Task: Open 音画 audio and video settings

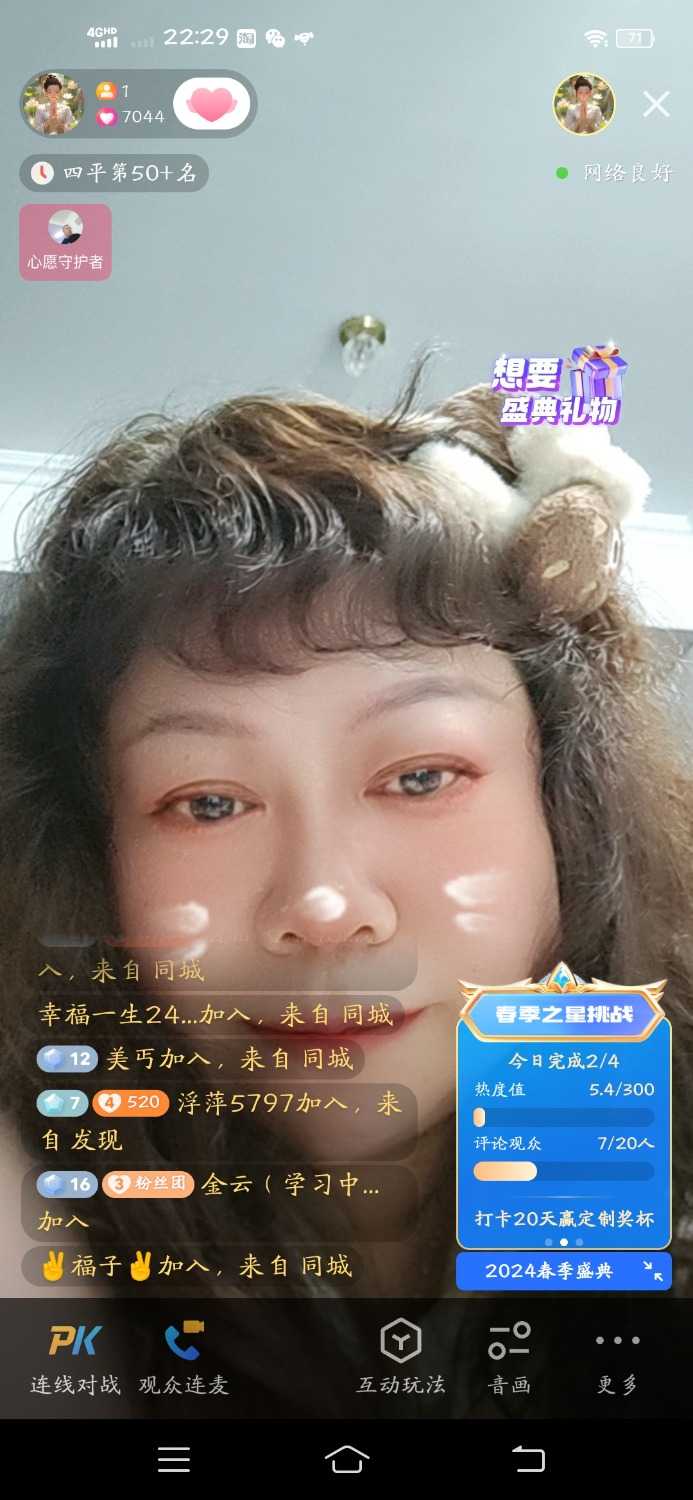Action: 509,1357
